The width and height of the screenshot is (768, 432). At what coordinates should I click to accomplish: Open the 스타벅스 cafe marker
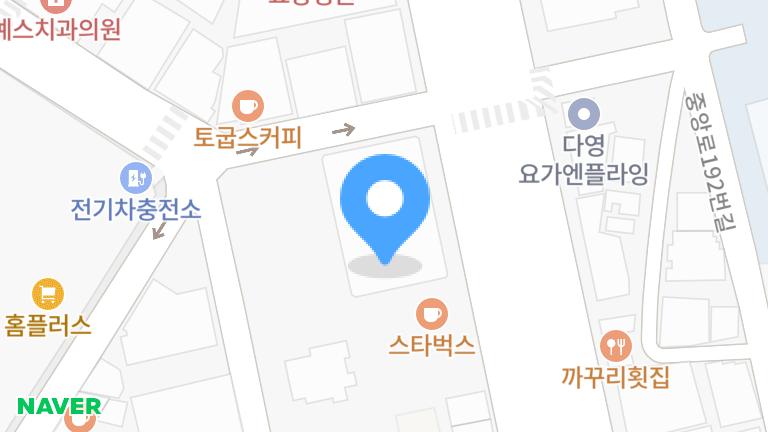pos(432,314)
